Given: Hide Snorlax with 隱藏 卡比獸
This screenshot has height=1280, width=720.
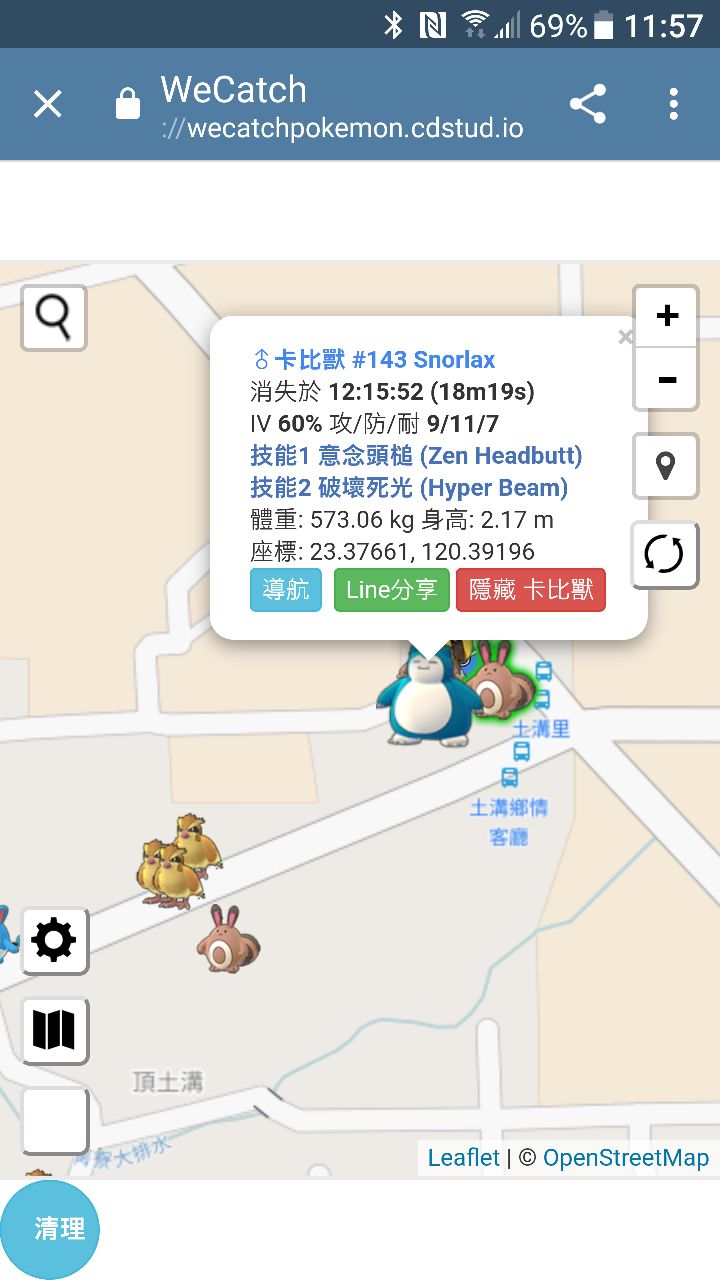Looking at the screenshot, I should coord(531,590).
